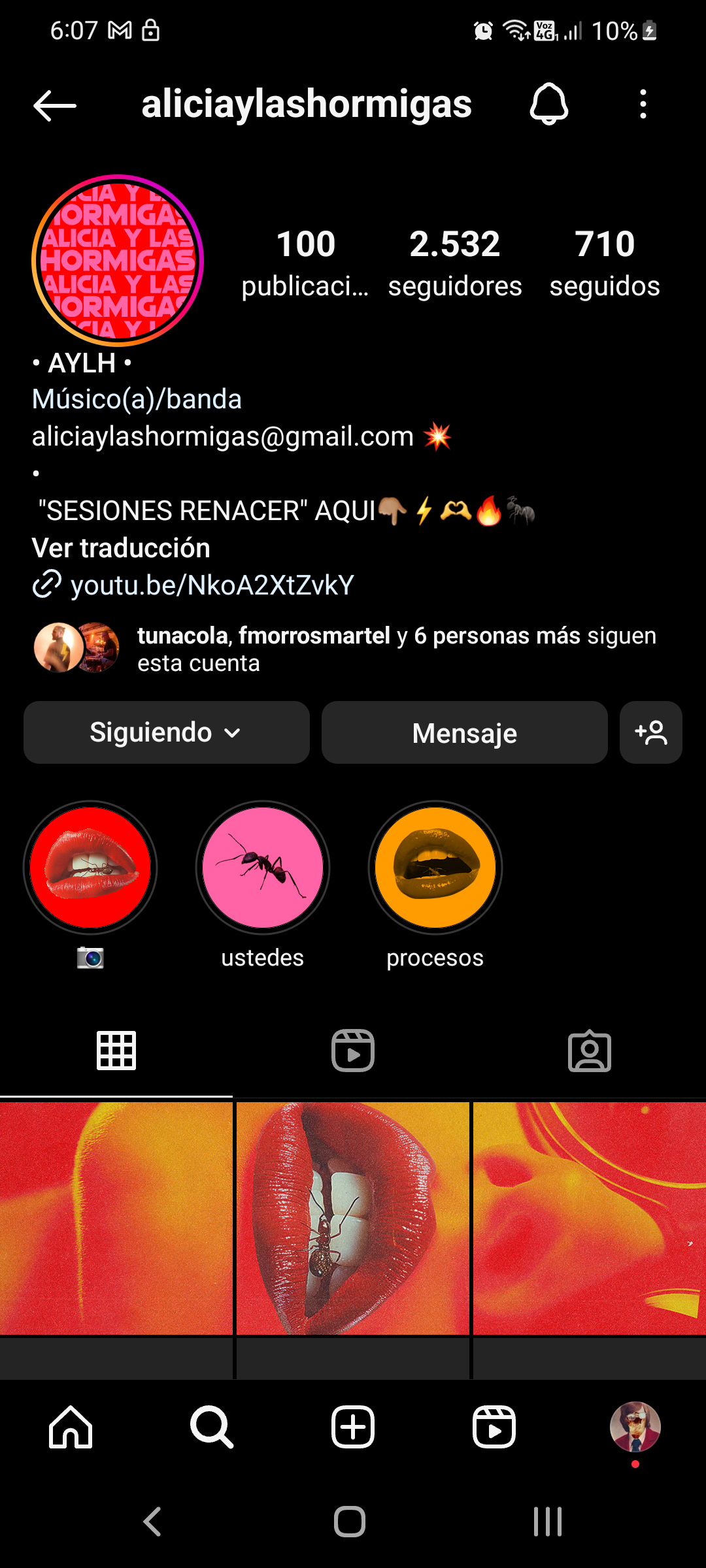This screenshot has width=706, height=1568.
Task: View the profile picture story
Action: pyautogui.click(x=118, y=261)
